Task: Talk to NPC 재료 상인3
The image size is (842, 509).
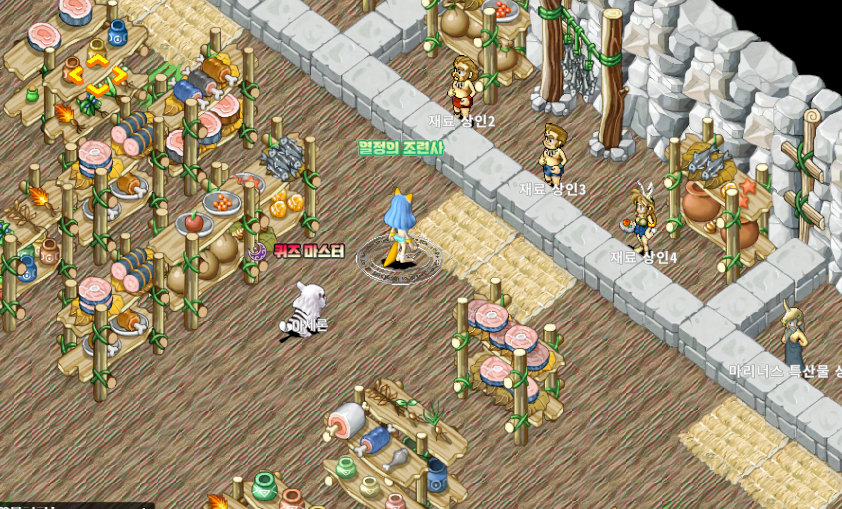Action: pos(553,152)
